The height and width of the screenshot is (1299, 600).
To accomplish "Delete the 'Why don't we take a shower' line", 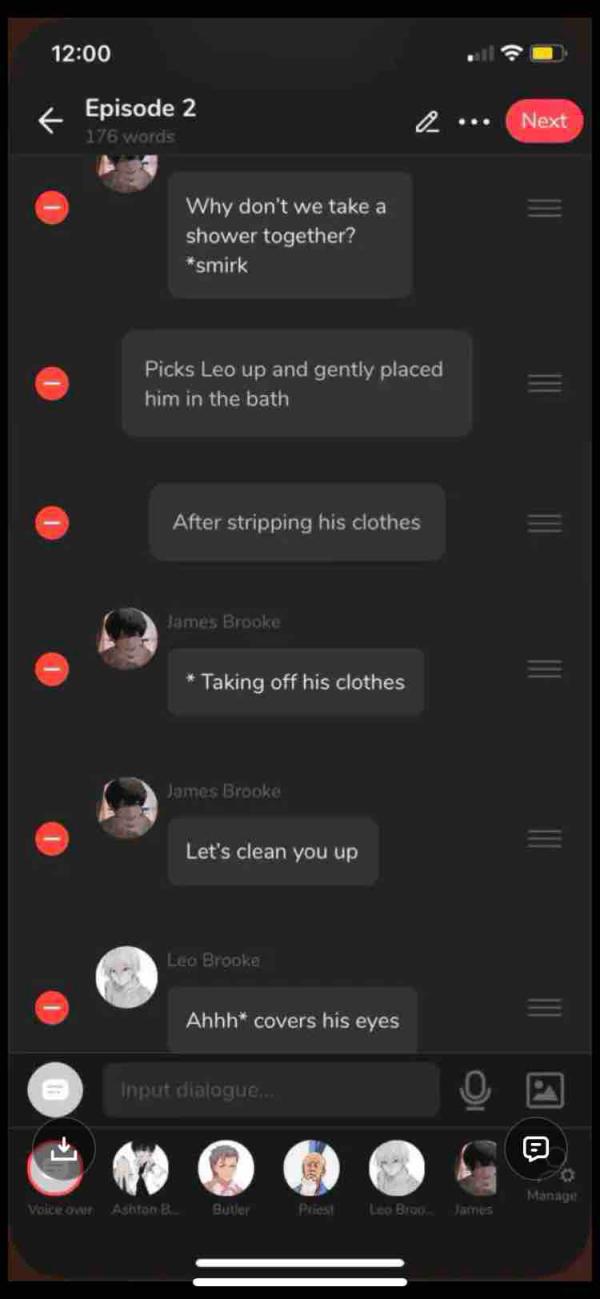I will click(52, 208).
